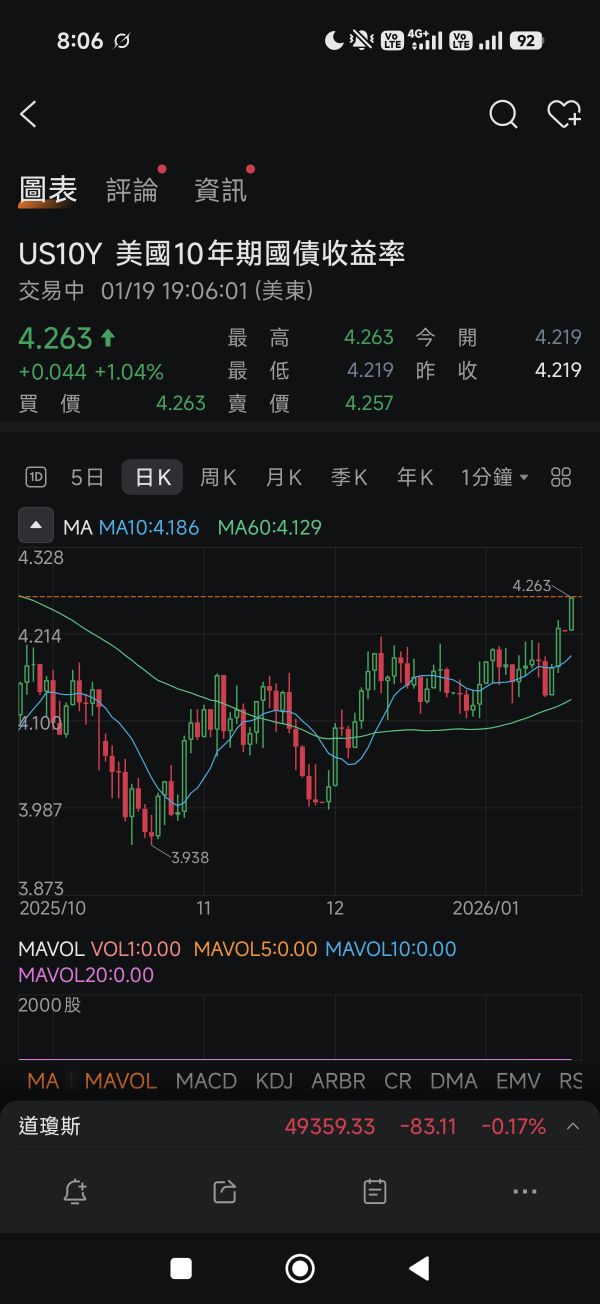Open chart settings grid icon
The image size is (600, 1304).
561,477
